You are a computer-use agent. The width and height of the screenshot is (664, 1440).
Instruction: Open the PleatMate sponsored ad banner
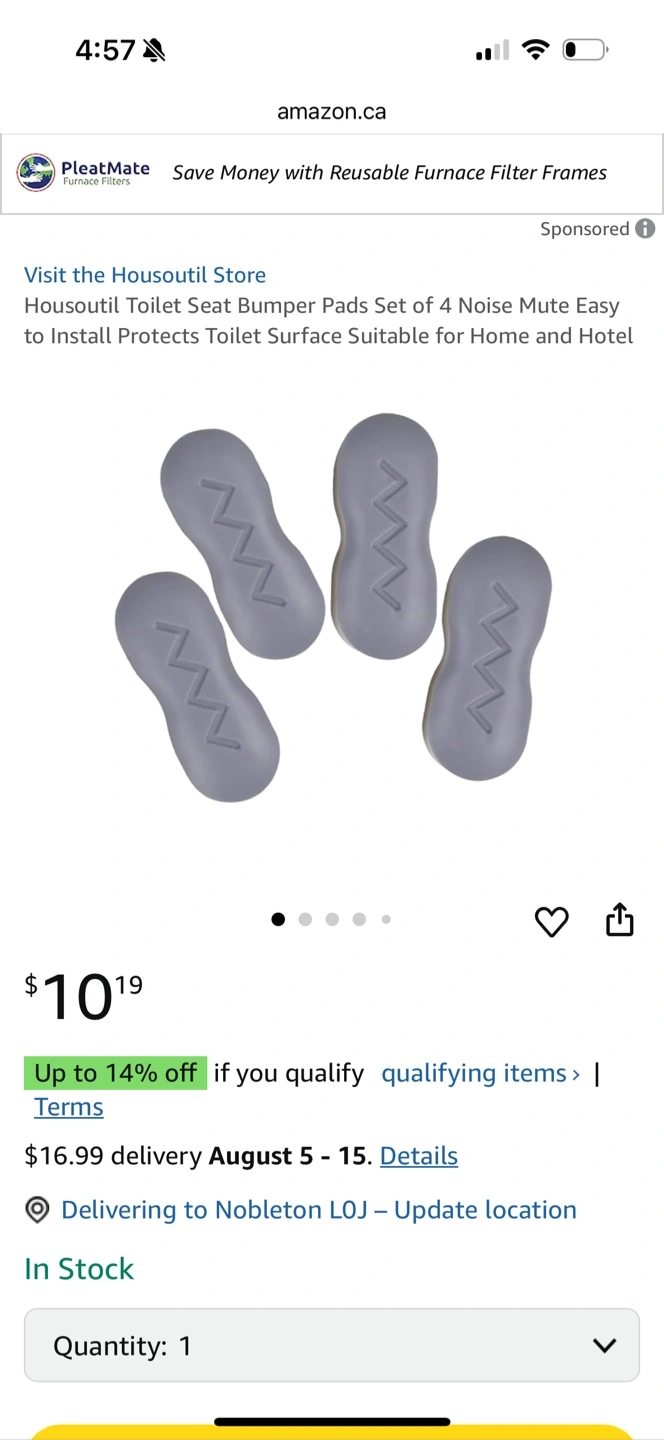click(331, 173)
